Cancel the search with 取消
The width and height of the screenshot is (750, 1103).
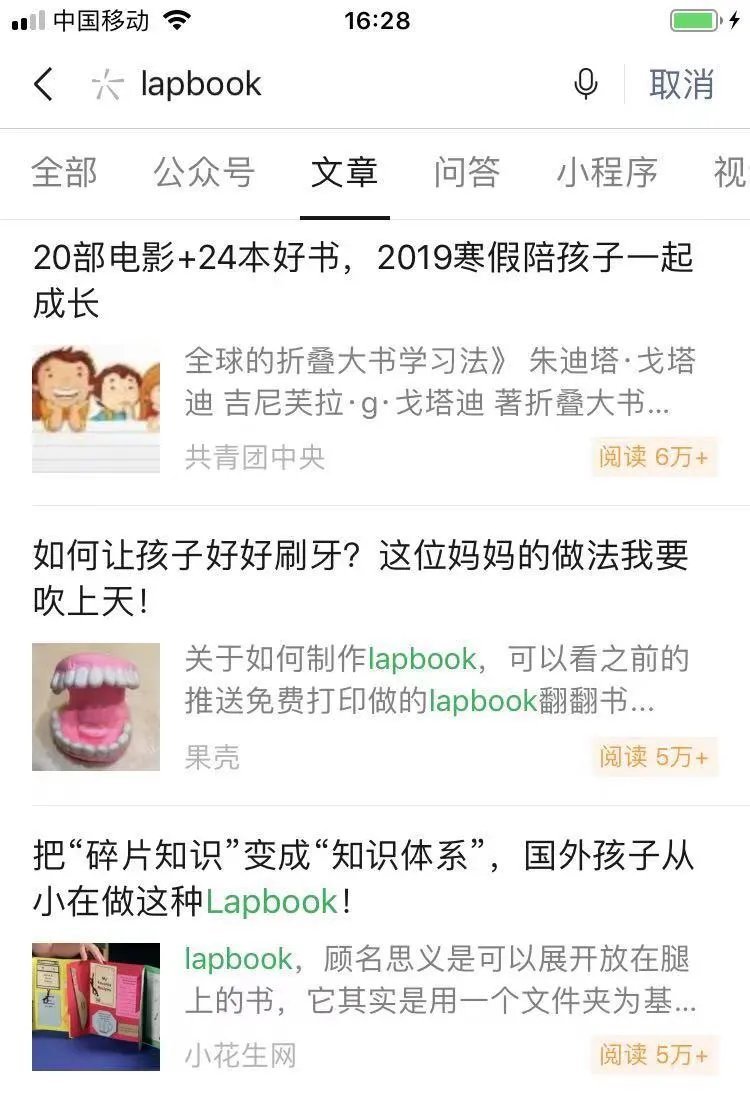681,85
